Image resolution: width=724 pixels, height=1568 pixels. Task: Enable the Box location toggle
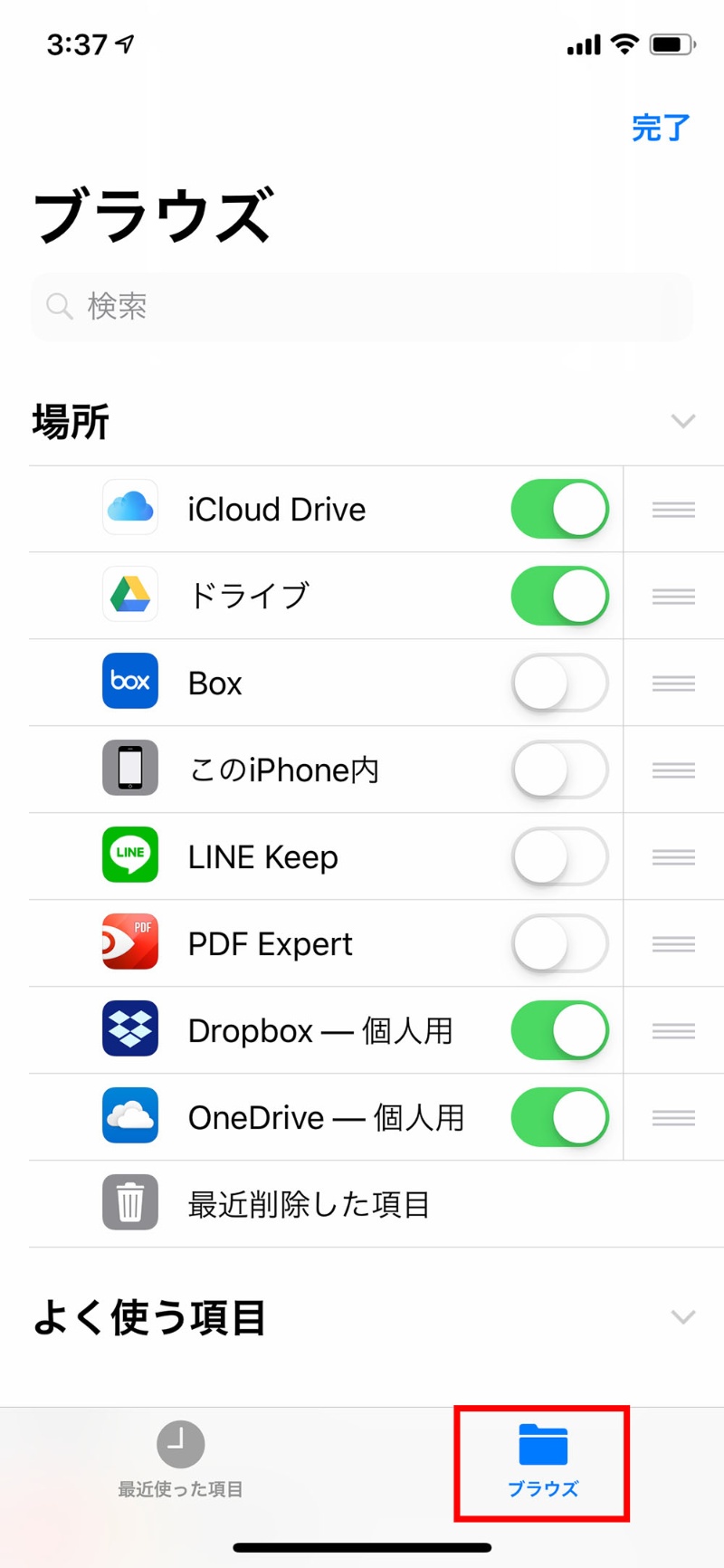click(x=559, y=683)
